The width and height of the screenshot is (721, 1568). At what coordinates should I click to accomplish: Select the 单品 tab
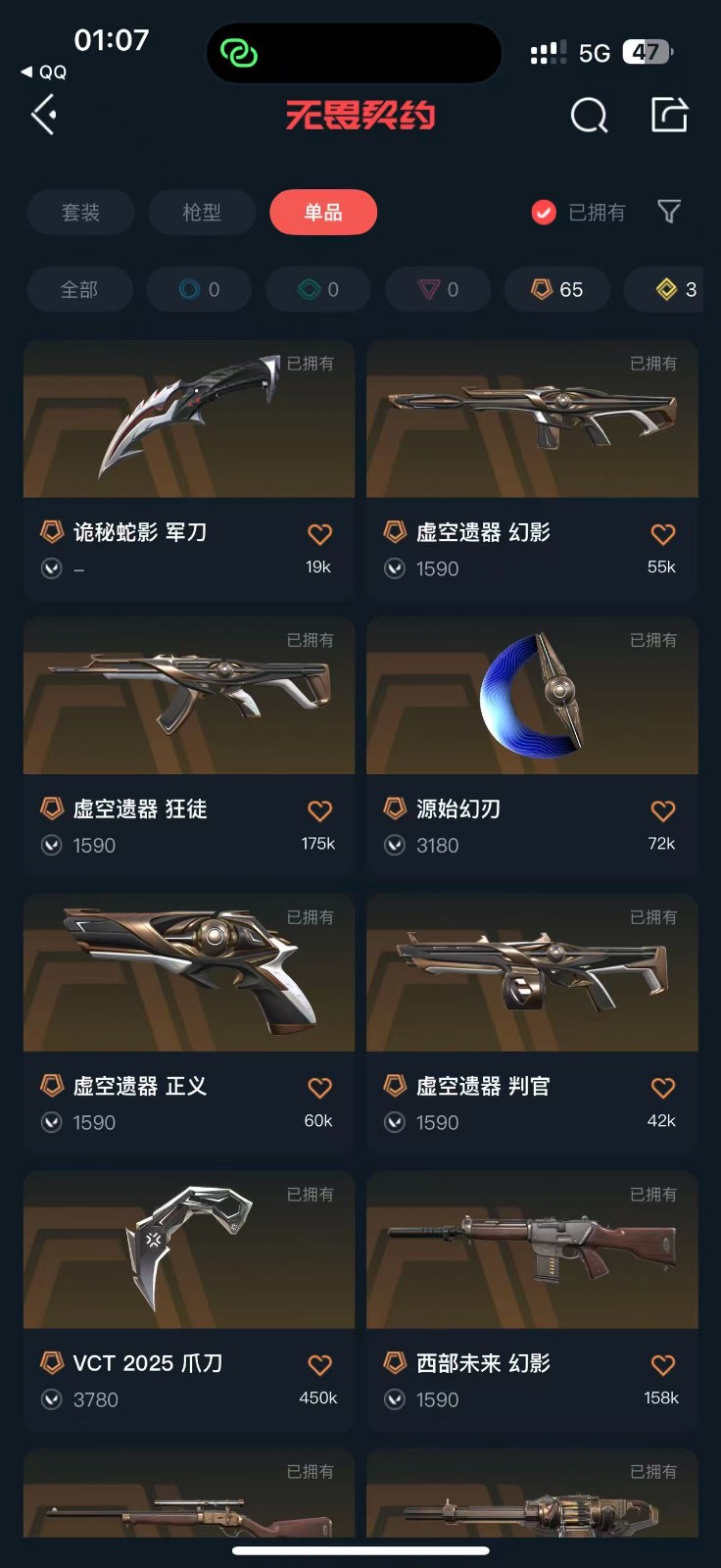point(323,212)
